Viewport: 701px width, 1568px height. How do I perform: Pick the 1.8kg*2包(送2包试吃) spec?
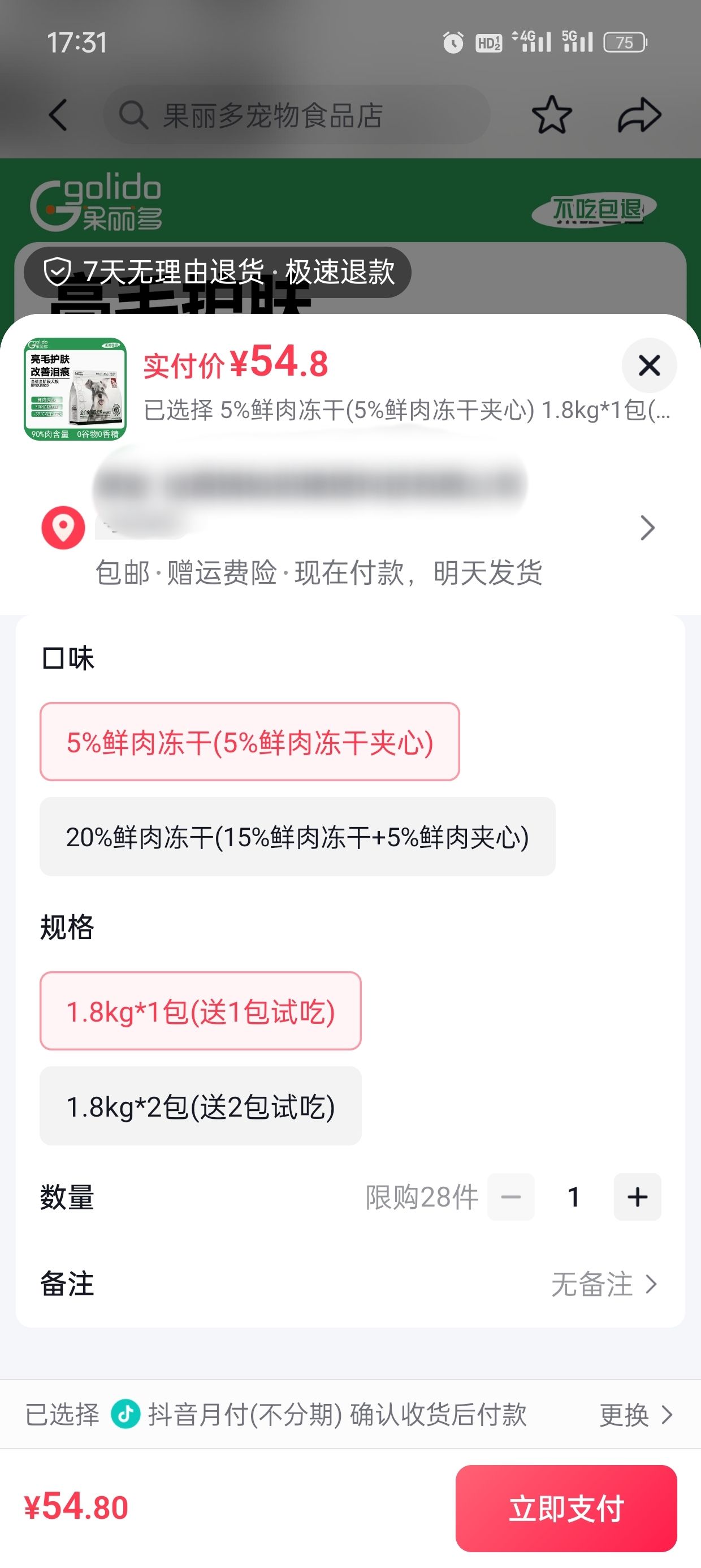[x=201, y=1105]
